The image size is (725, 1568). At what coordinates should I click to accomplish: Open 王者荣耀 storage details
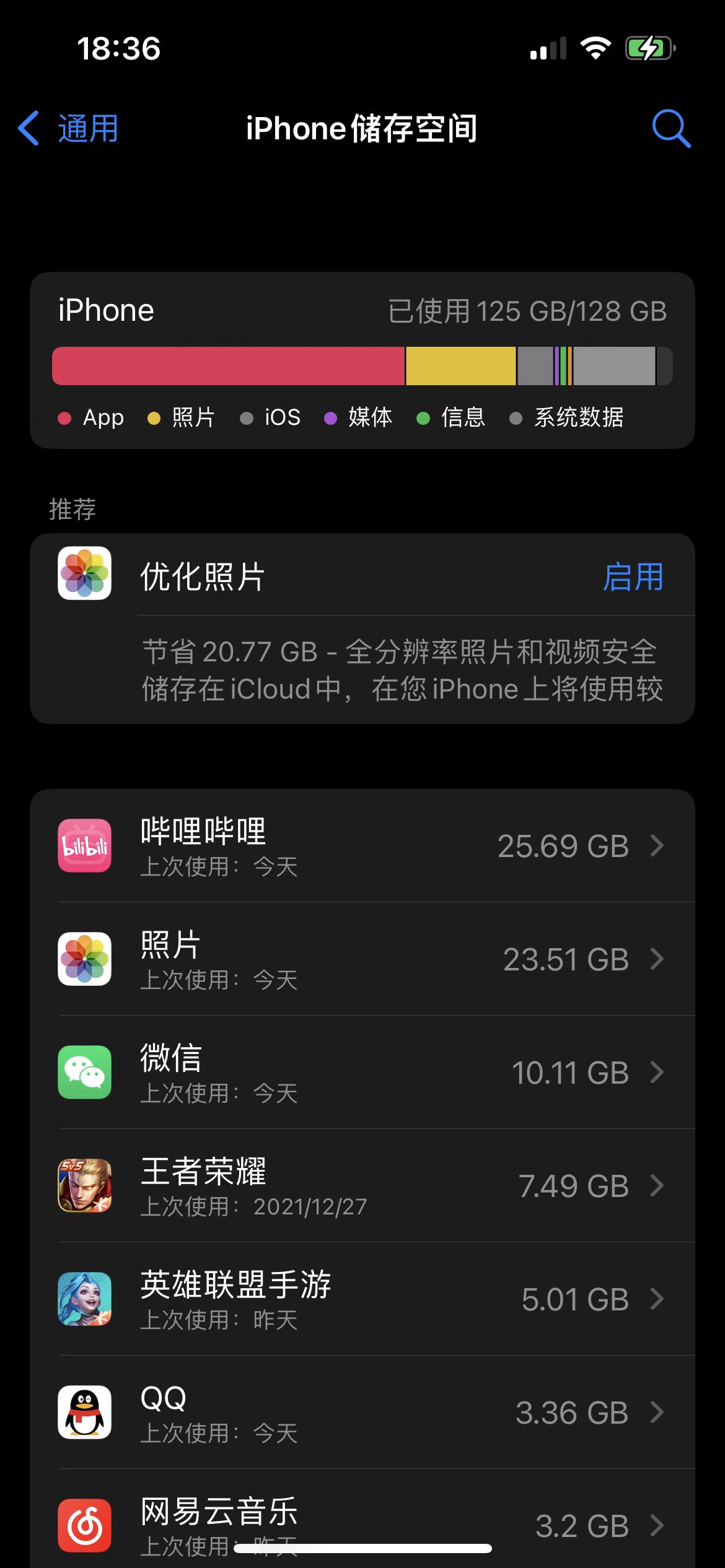[x=362, y=1186]
